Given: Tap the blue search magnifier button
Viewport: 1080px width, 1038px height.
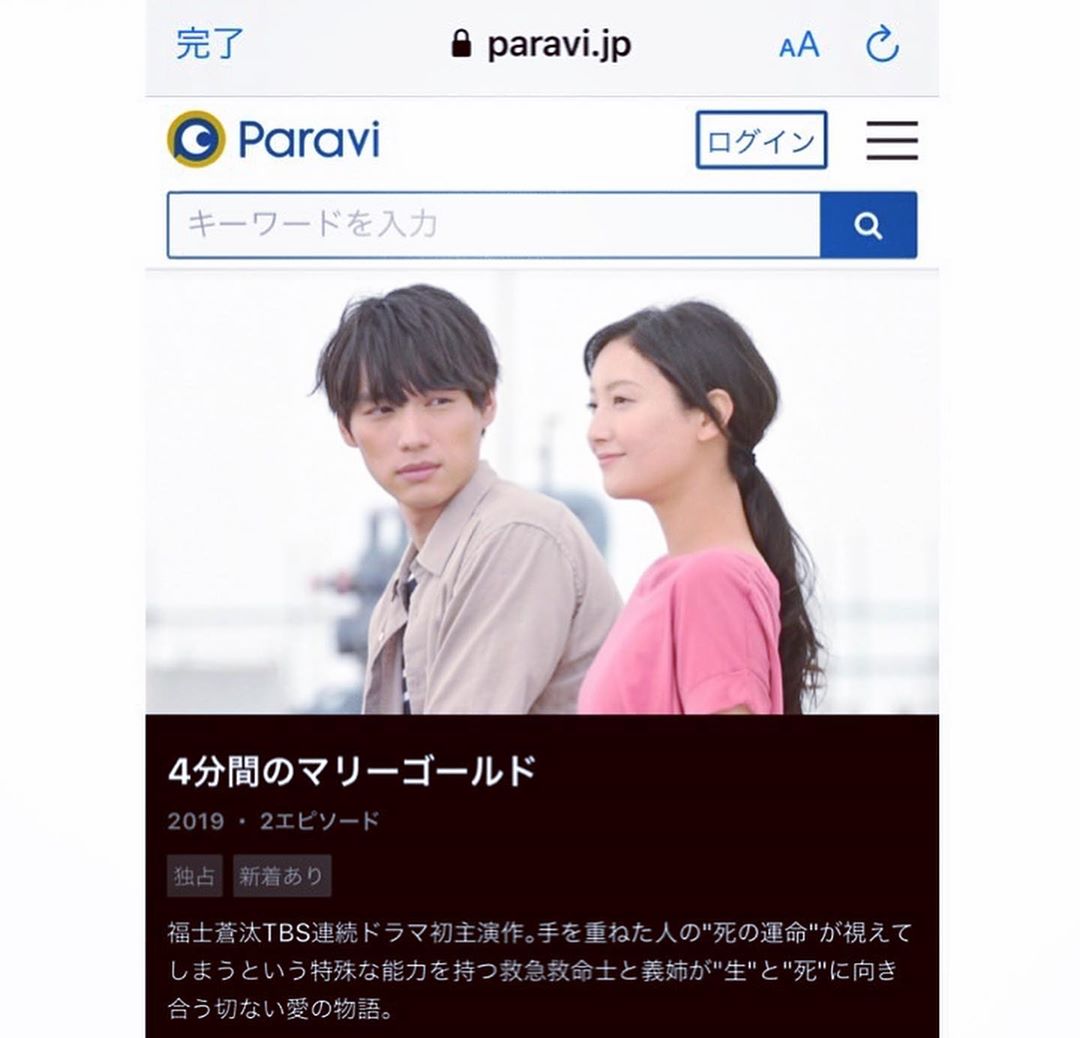Looking at the screenshot, I should tap(868, 225).
